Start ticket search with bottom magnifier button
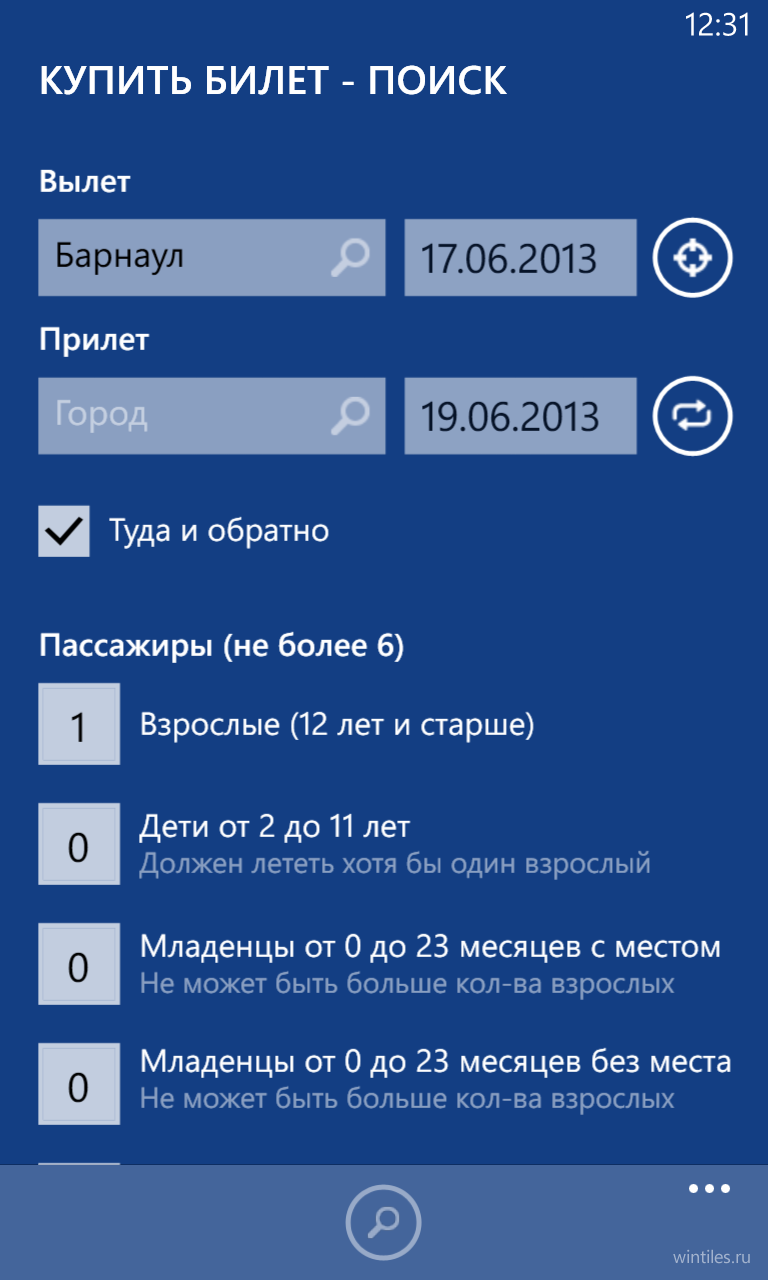 [384, 1222]
